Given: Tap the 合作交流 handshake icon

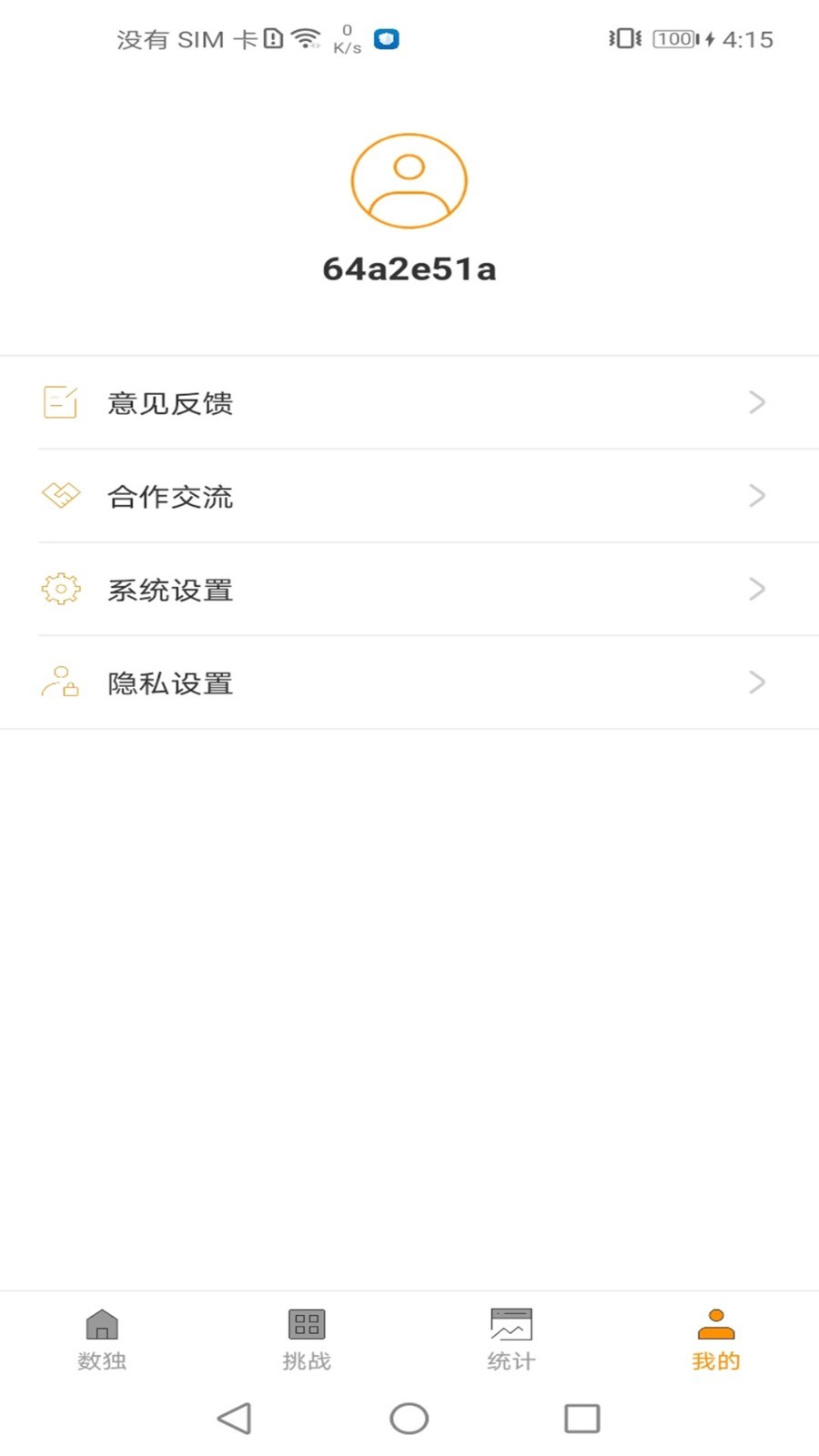Looking at the screenshot, I should 60,496.
